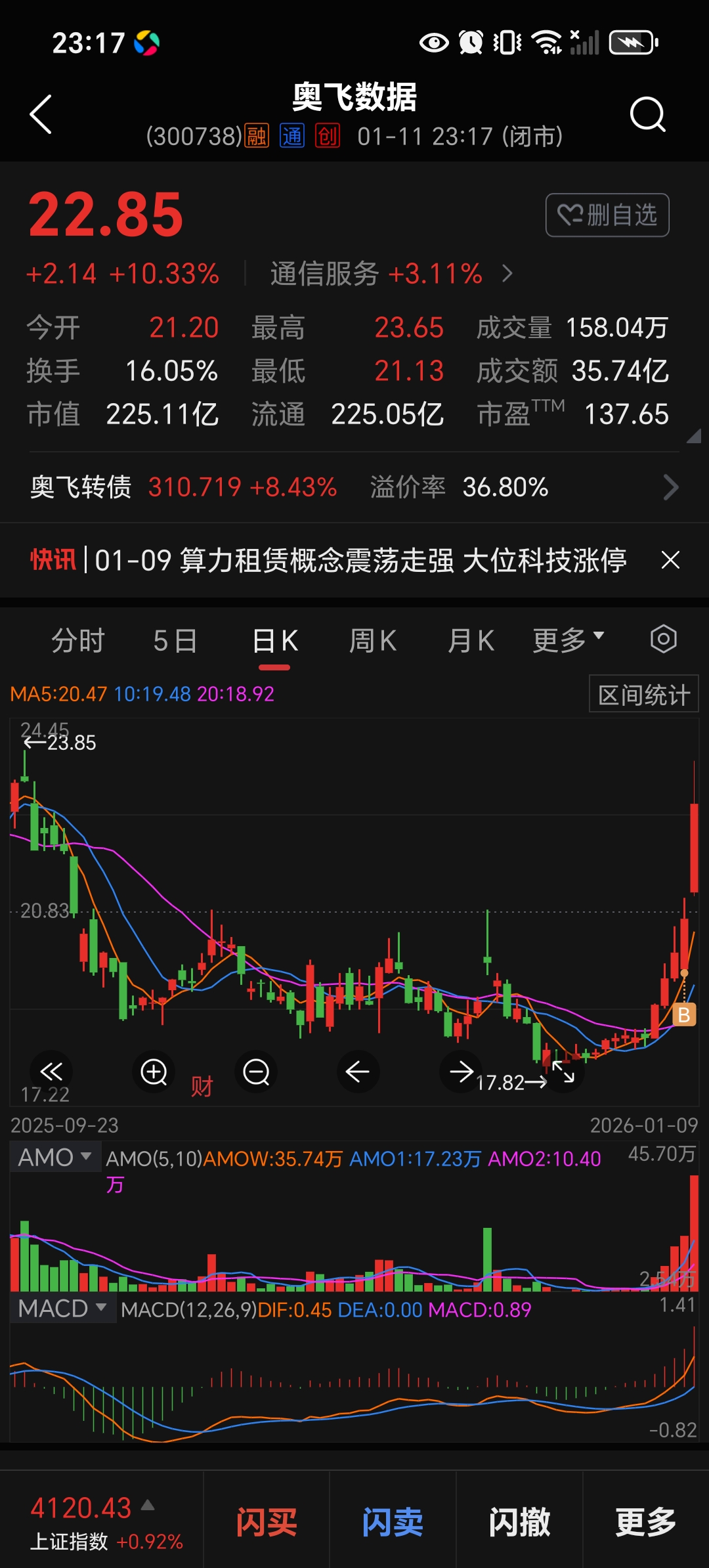The height and width of the screenshot is (1568, 709).
Task: Expand the 更多 chart period dropdown
Action: [x=568, y=640]
